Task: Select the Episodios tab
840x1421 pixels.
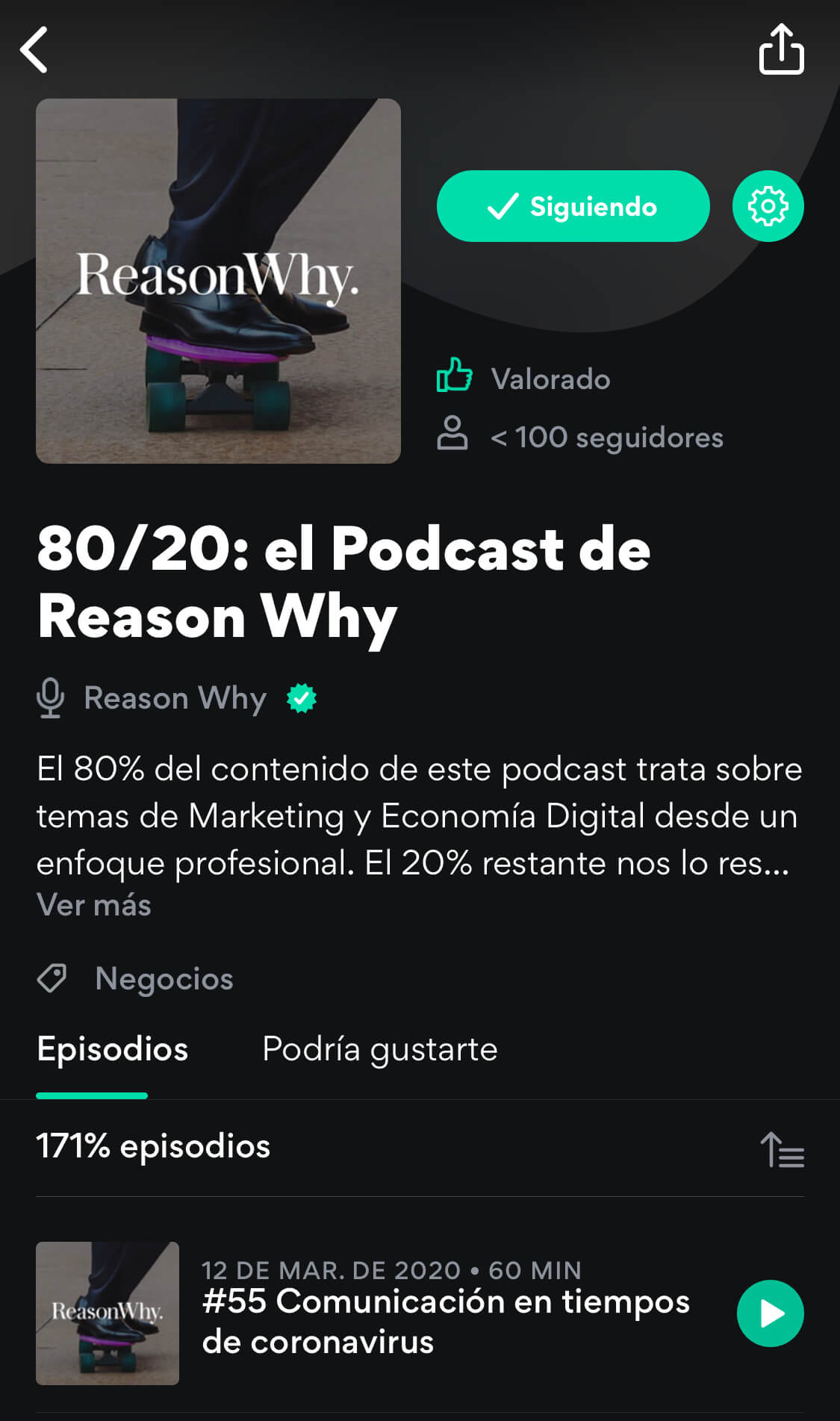Action: 113,1049
